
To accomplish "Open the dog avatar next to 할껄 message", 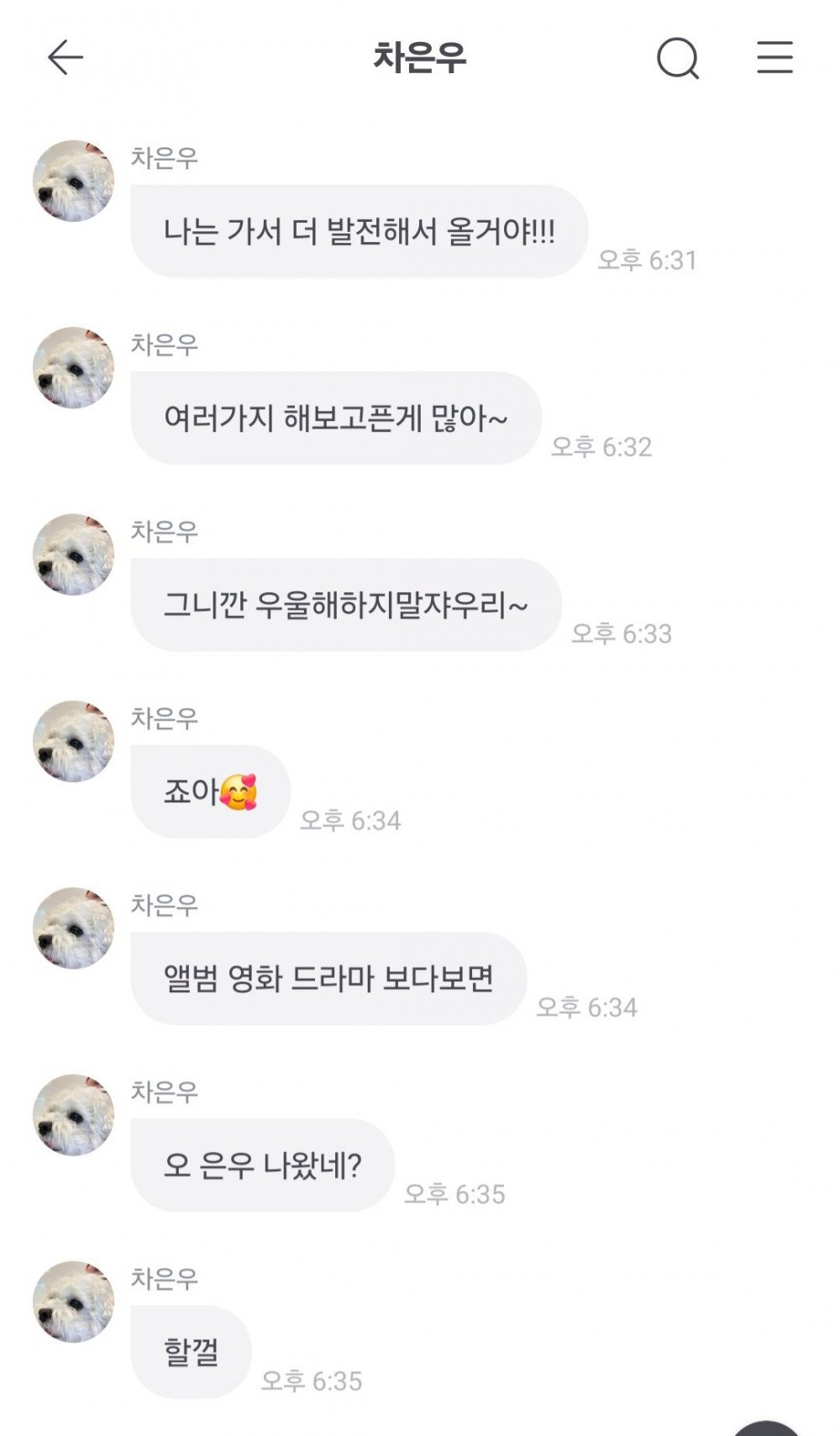I will tap(74, 1301).
